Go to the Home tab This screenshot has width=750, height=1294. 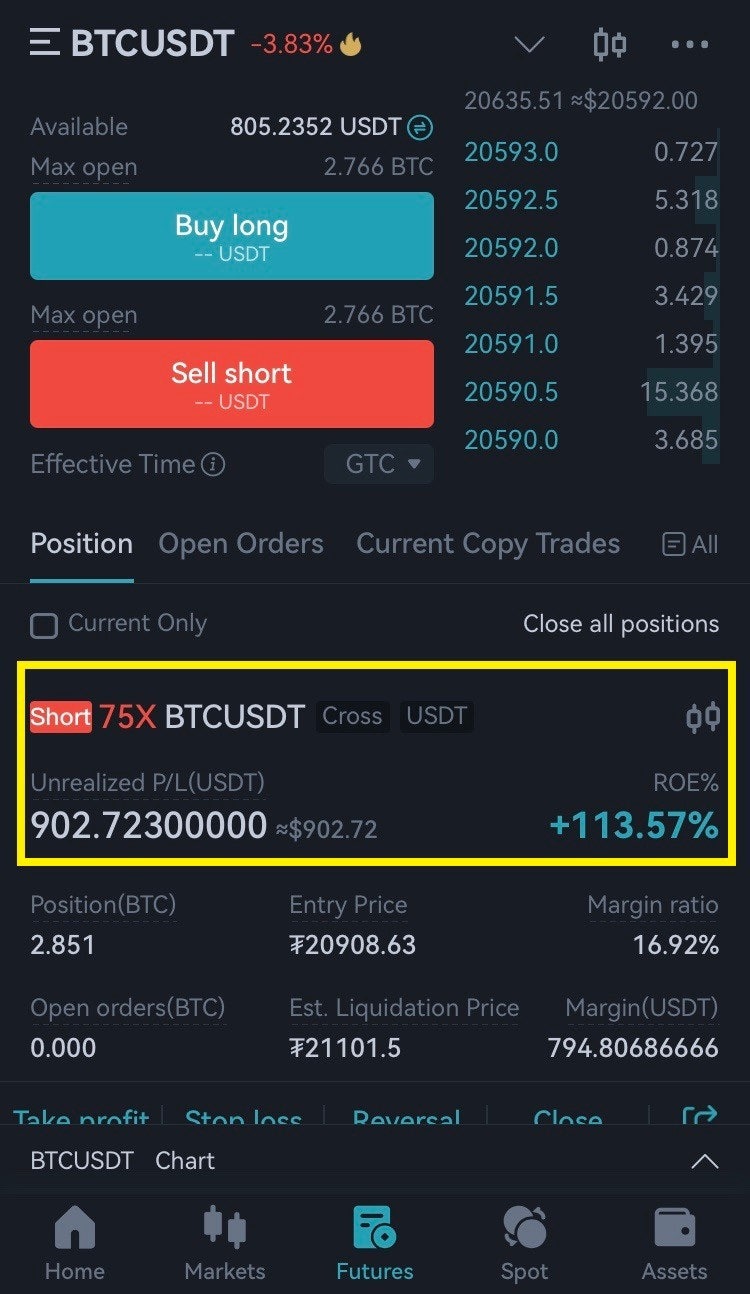tap(75, 1244)
